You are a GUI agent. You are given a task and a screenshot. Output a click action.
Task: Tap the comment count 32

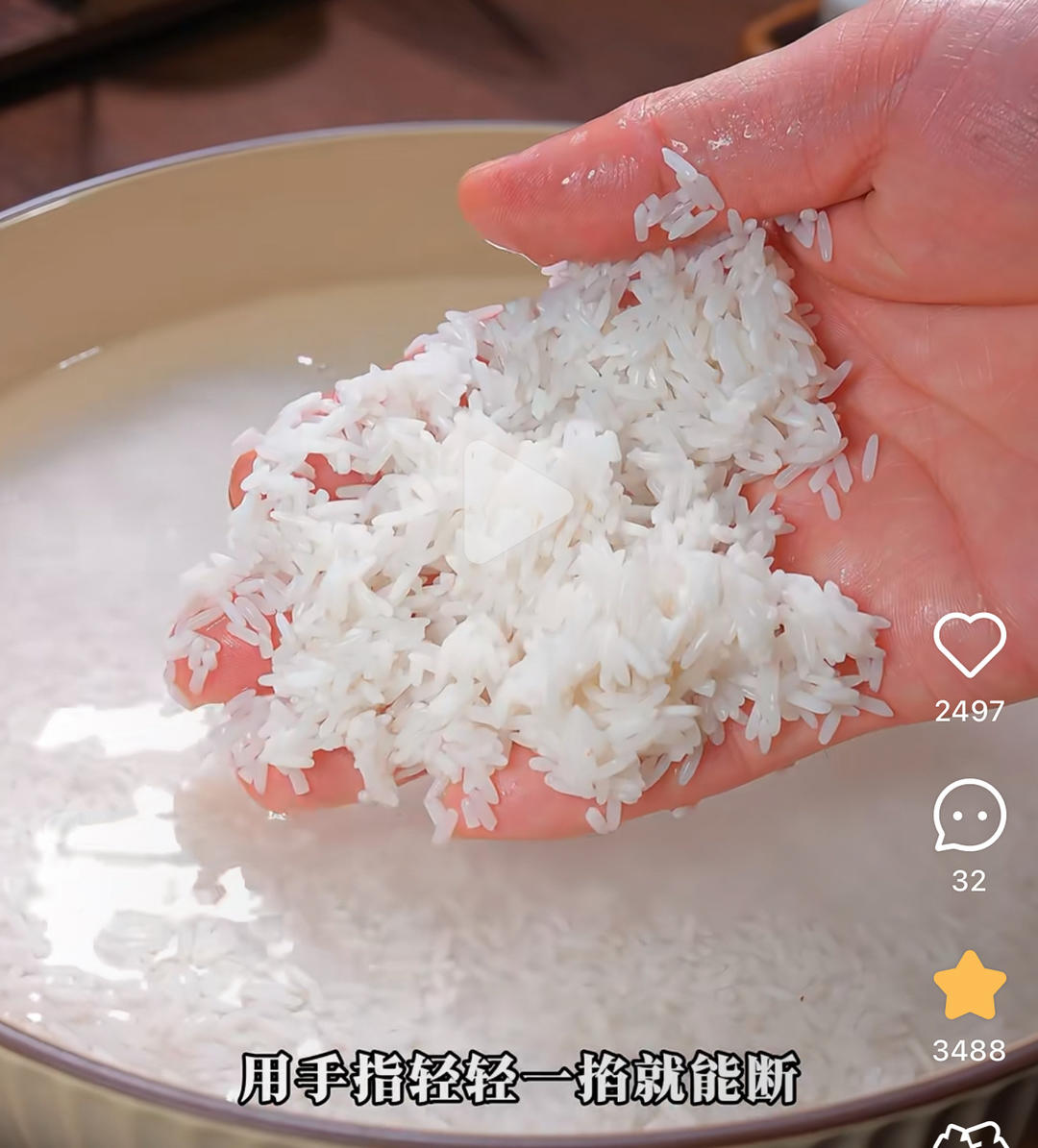[x=970, y=880]
